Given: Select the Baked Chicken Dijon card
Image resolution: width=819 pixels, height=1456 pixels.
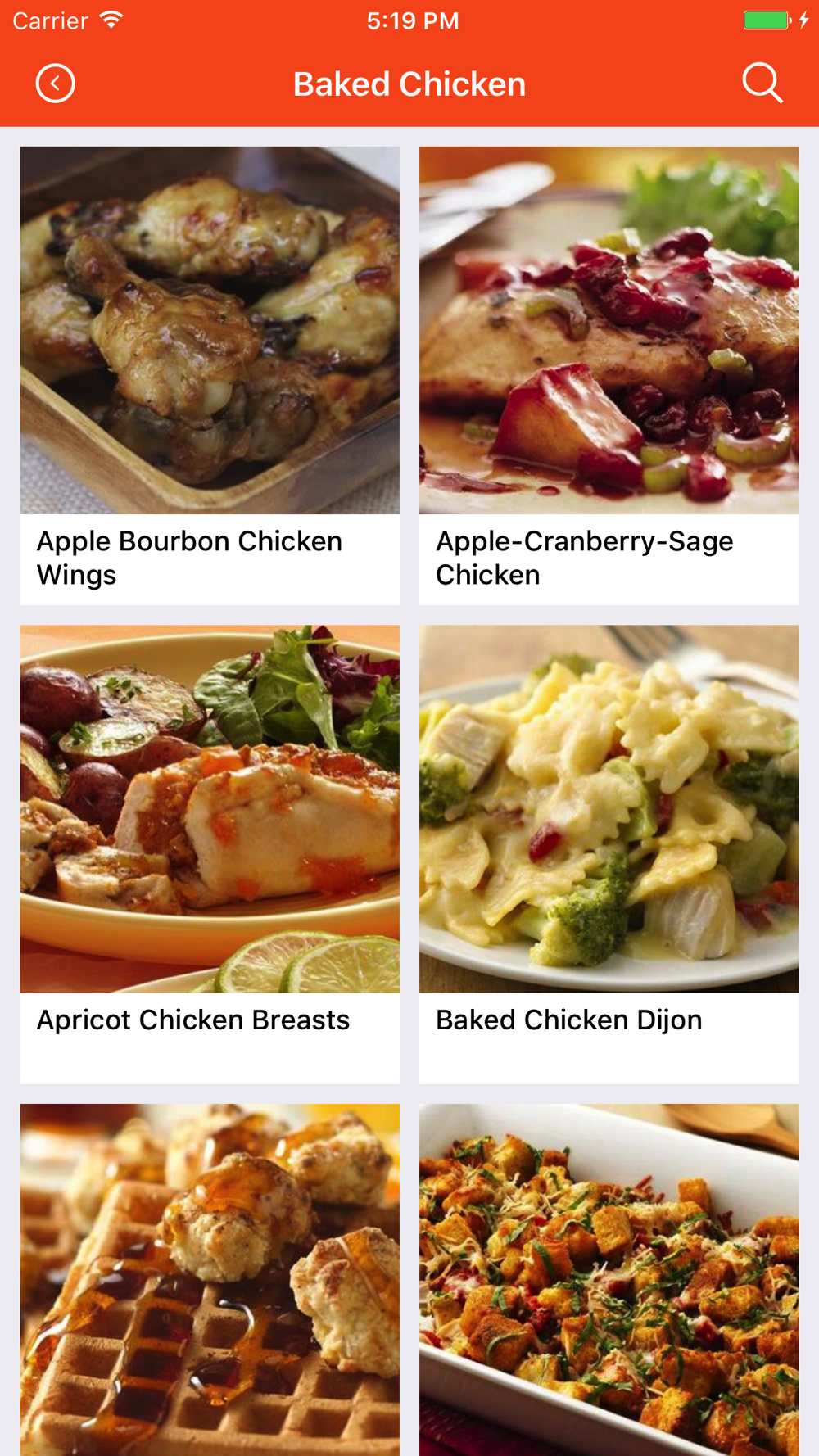Looking at the screenshot, I should [609, 854].
